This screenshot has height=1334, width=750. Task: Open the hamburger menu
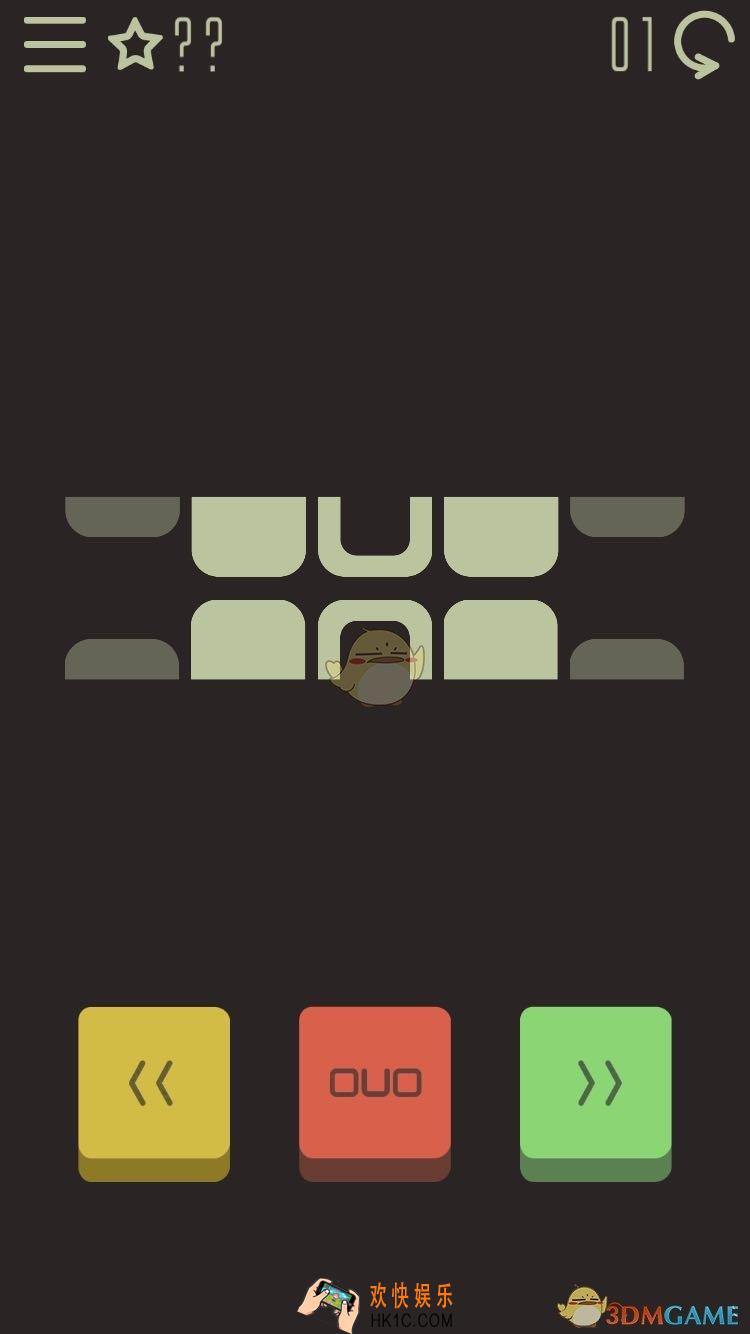[x=55, y=45]
